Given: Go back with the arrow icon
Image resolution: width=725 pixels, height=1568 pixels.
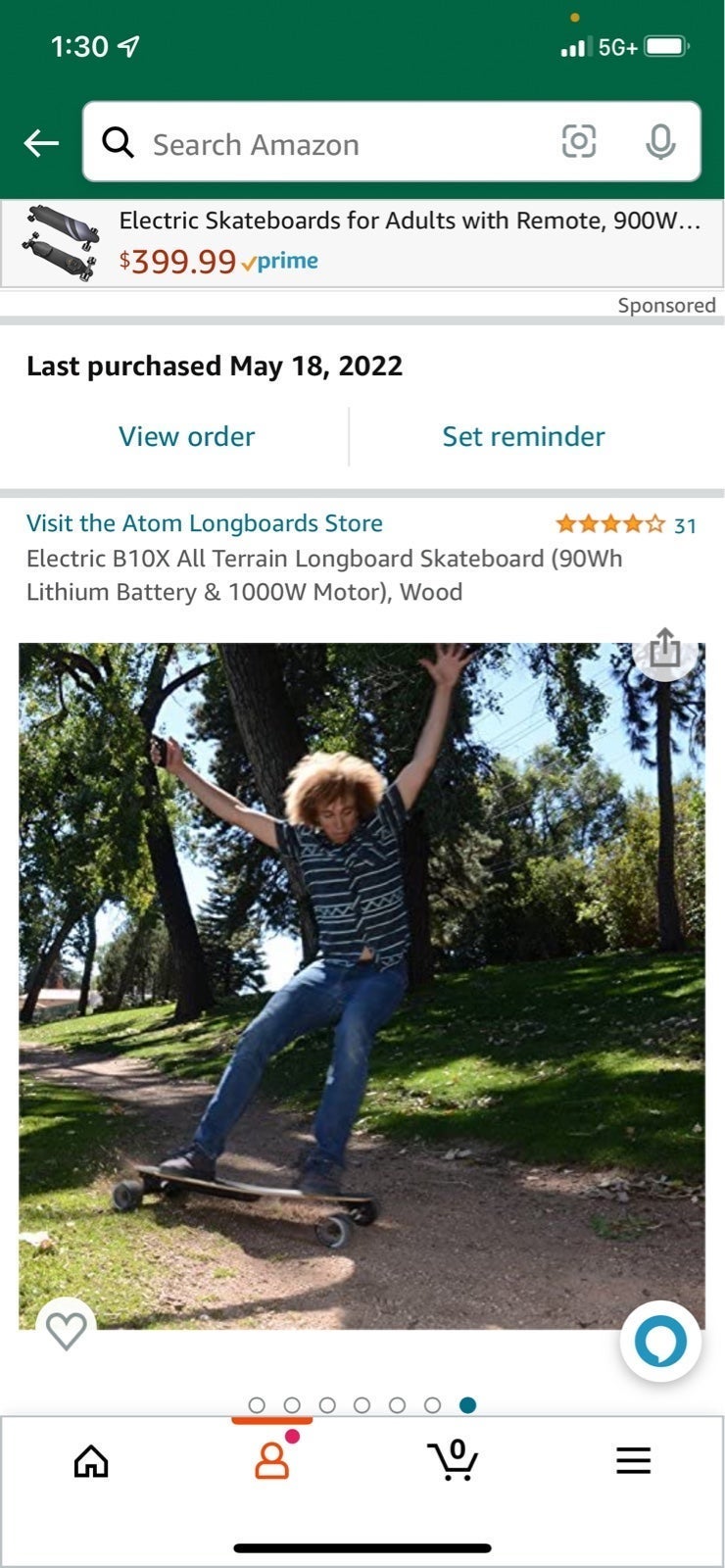Looking at the screenshot, I should coord(41,143).
